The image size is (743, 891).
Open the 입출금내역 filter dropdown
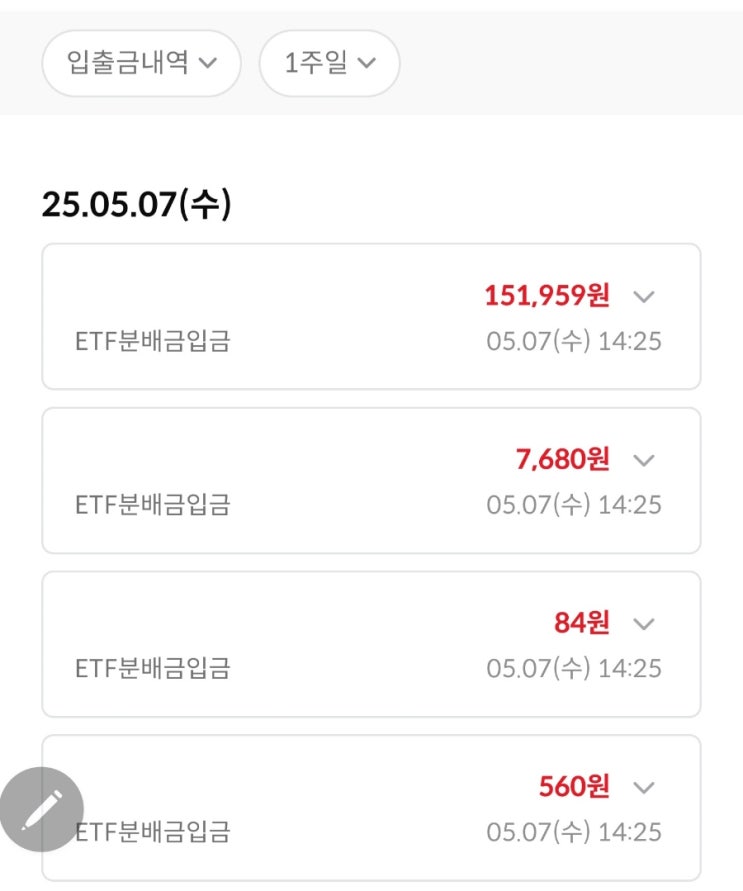pos(141,63)
